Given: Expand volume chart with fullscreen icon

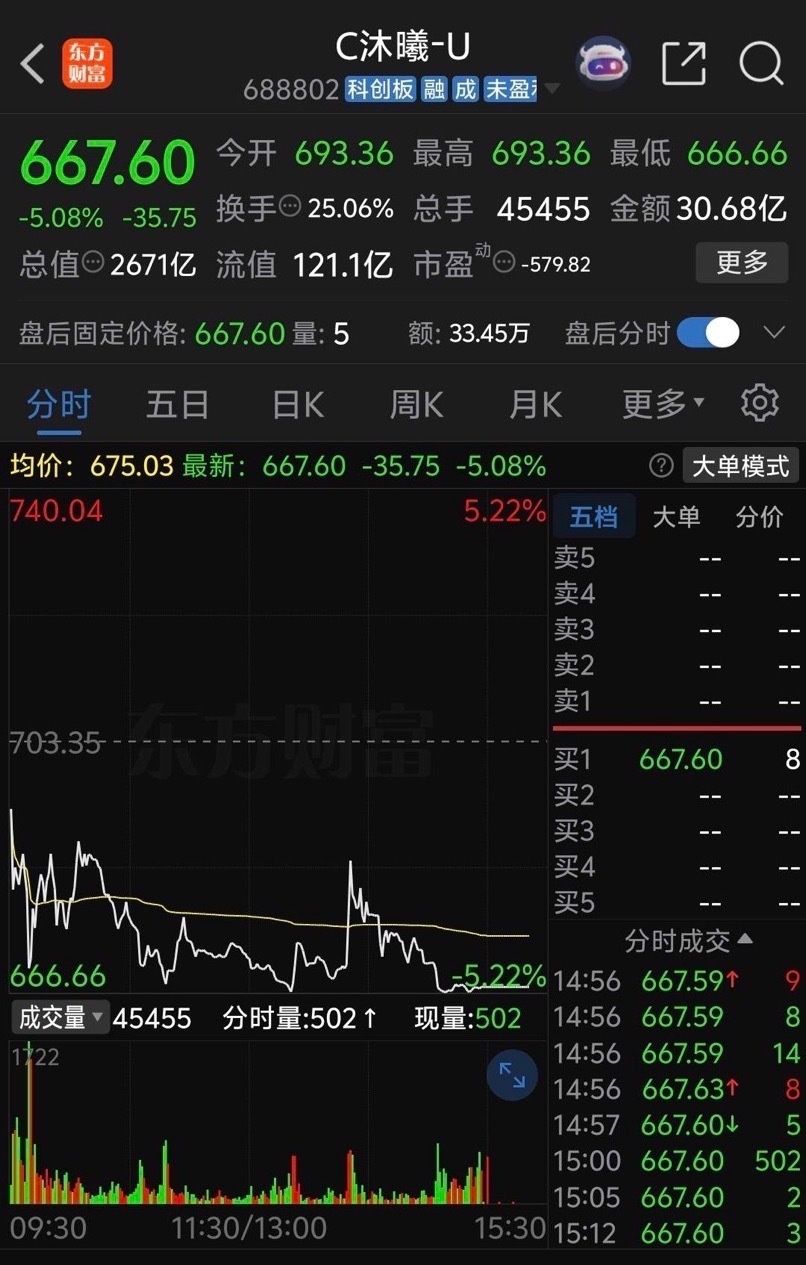Looking at the screenshot, I should coord(512,1076).
